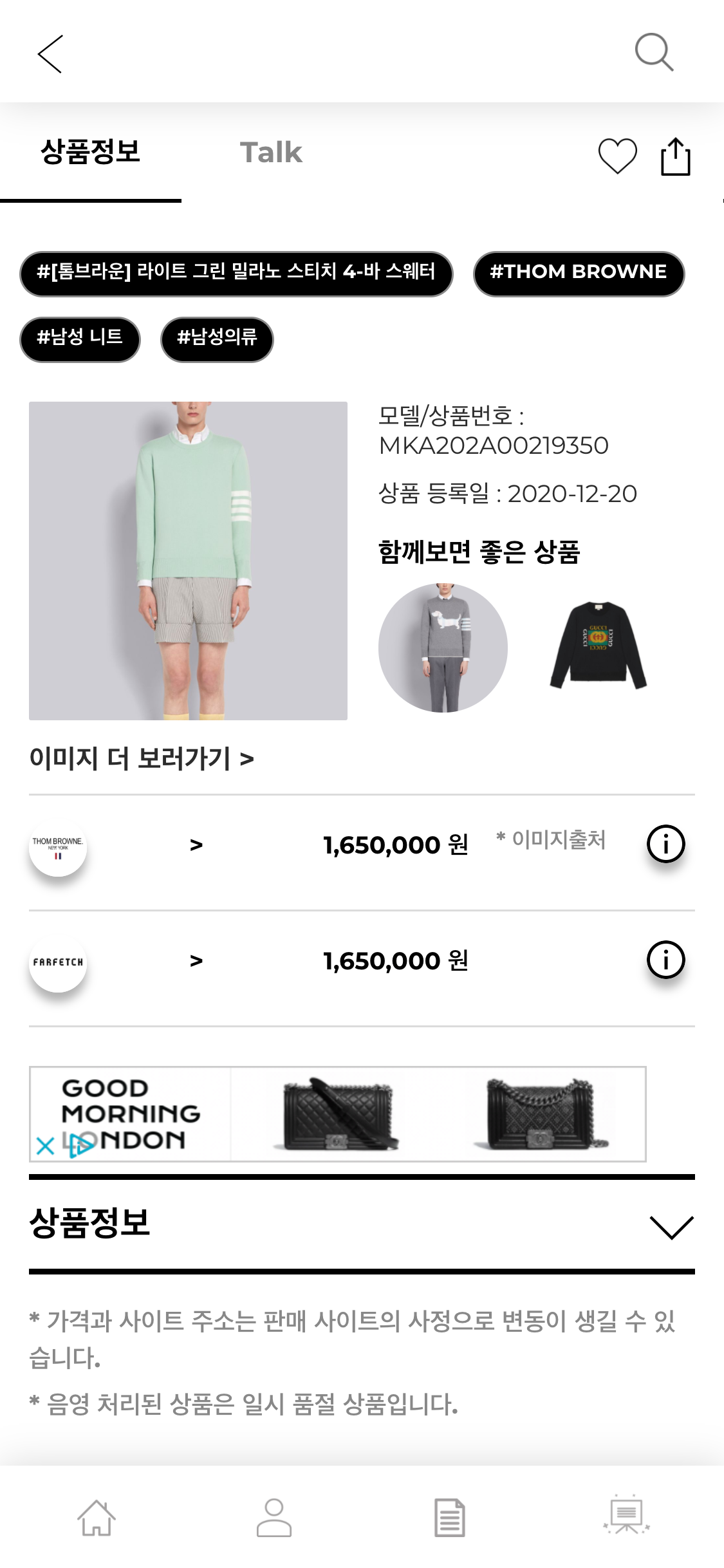Image resolution: width=724 pixels, height=1568 pixels.
Task: Select the search icon at top right
Action: pos(654,53)
